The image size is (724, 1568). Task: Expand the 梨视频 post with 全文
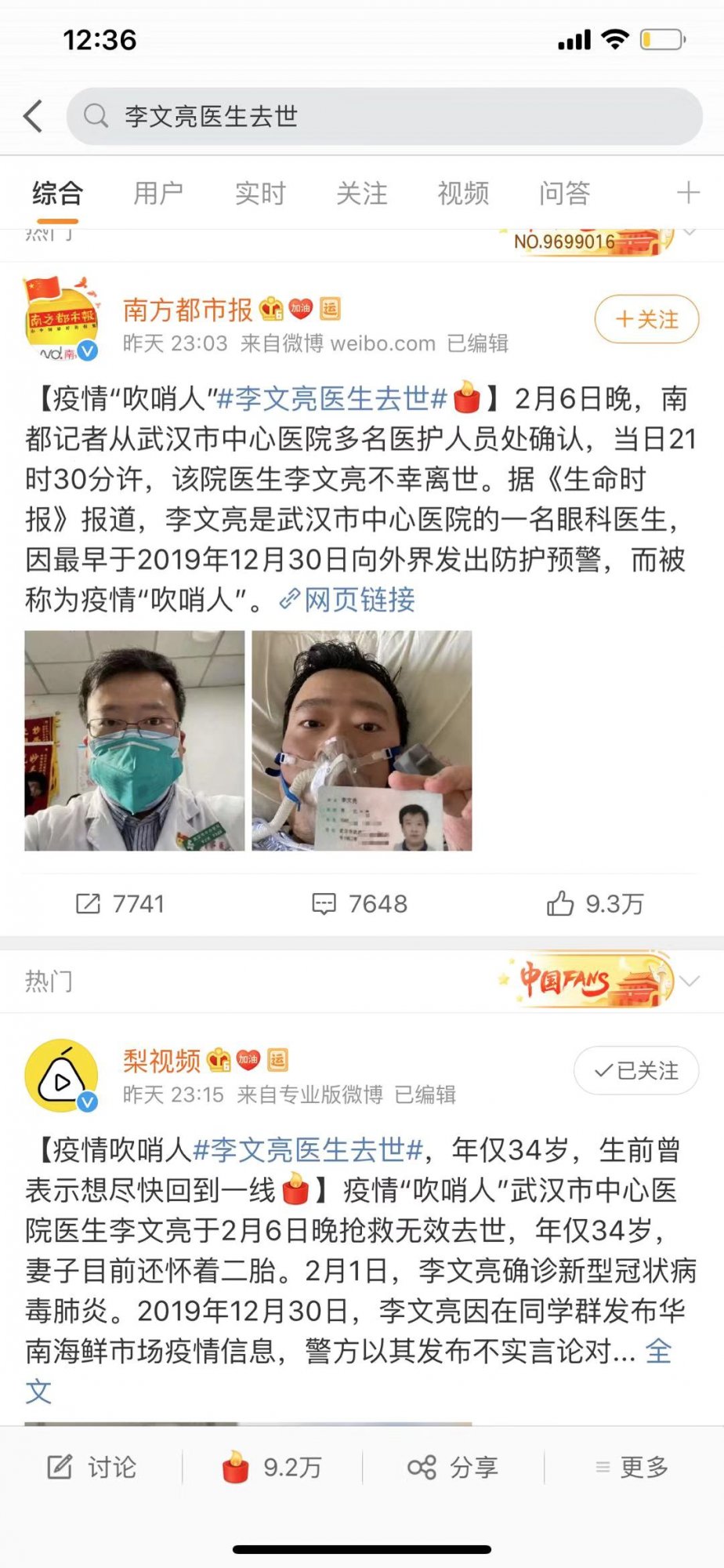tap(658, 1351)
